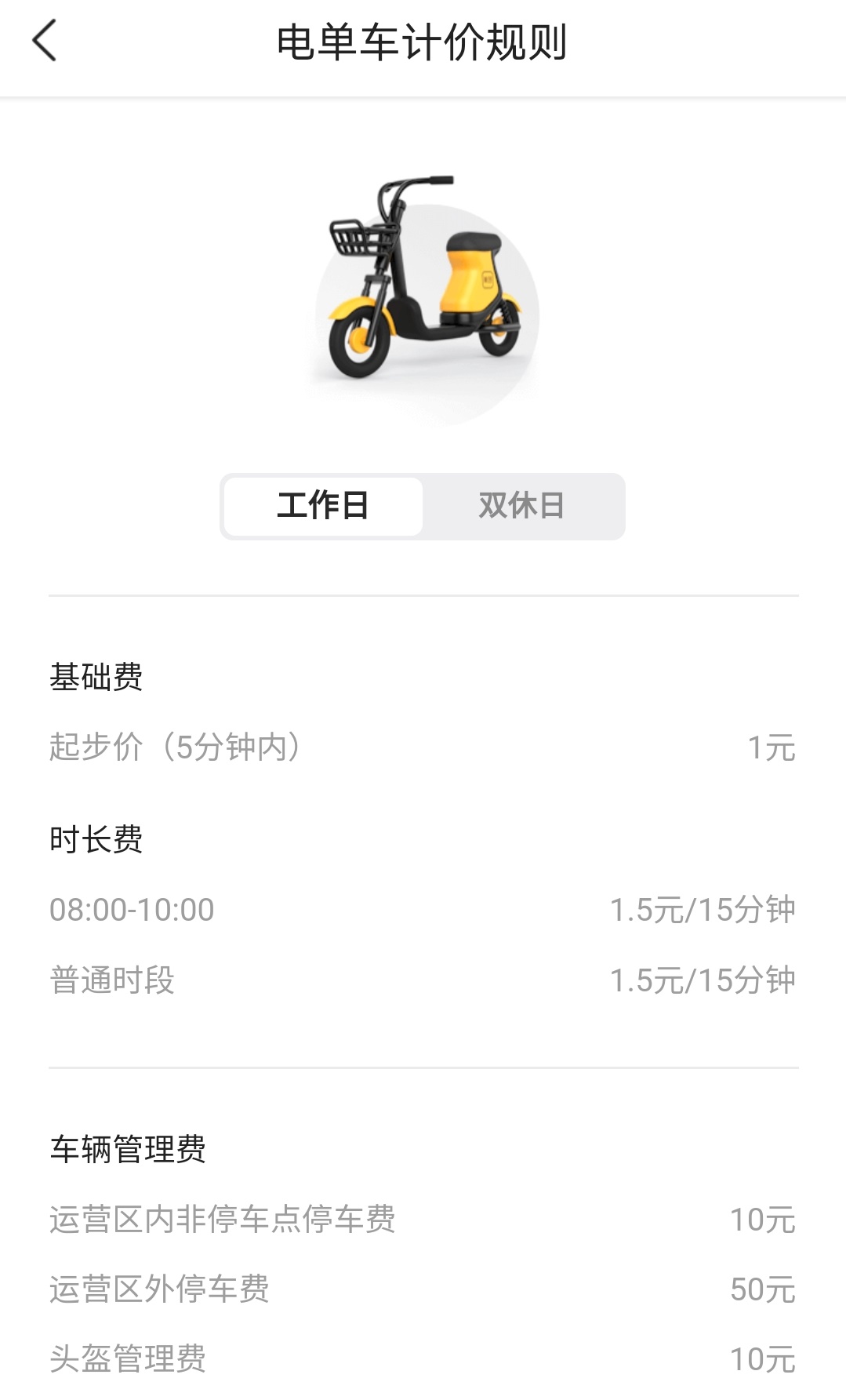Viewport: 846px width, 1400px height.
Task: Switch to the 双休日 tab
Action: pos(523,506)
